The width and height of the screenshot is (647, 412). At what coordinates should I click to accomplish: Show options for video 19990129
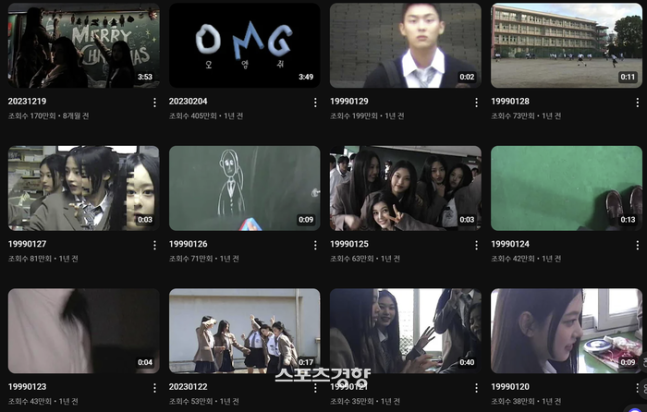point(476,102)
